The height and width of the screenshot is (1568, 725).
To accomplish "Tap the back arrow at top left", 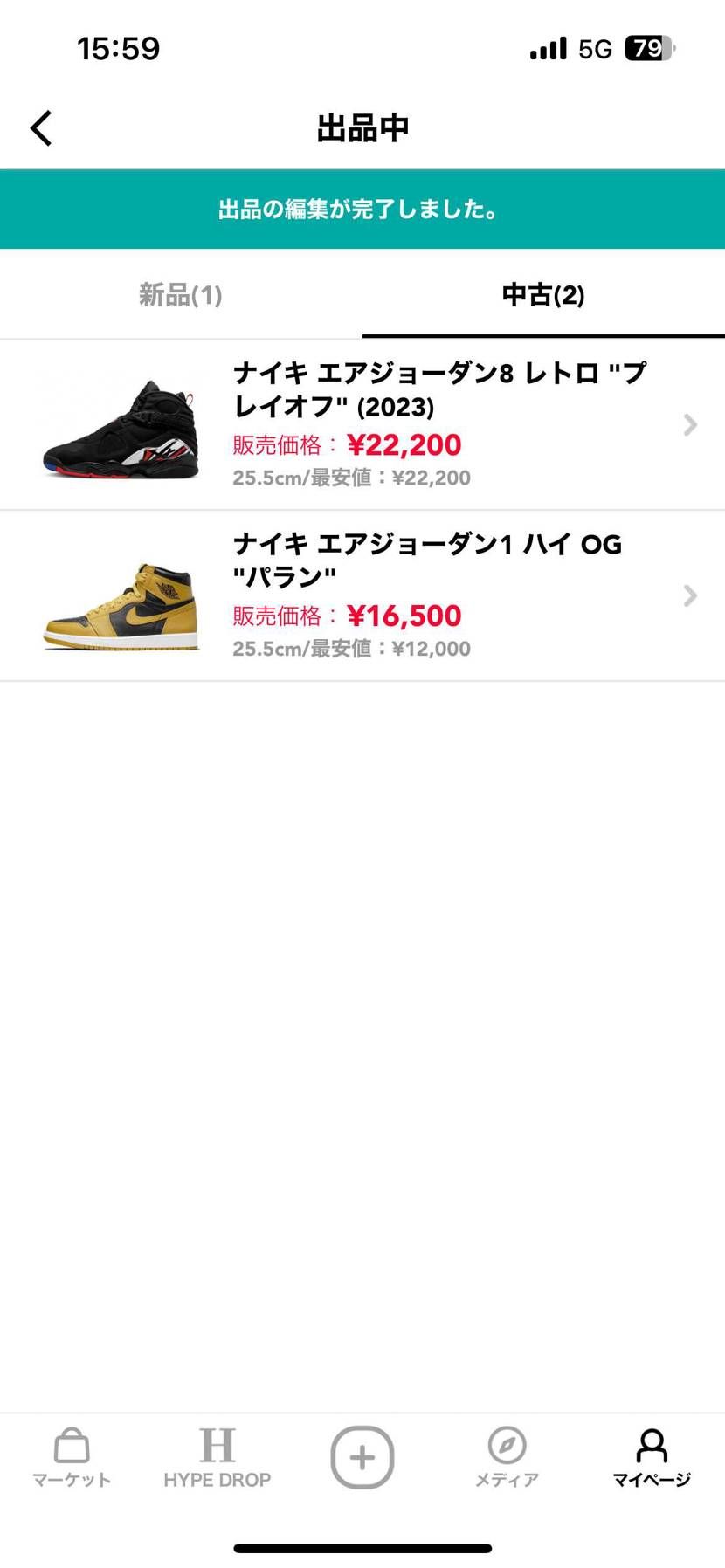I will (40, 127).
